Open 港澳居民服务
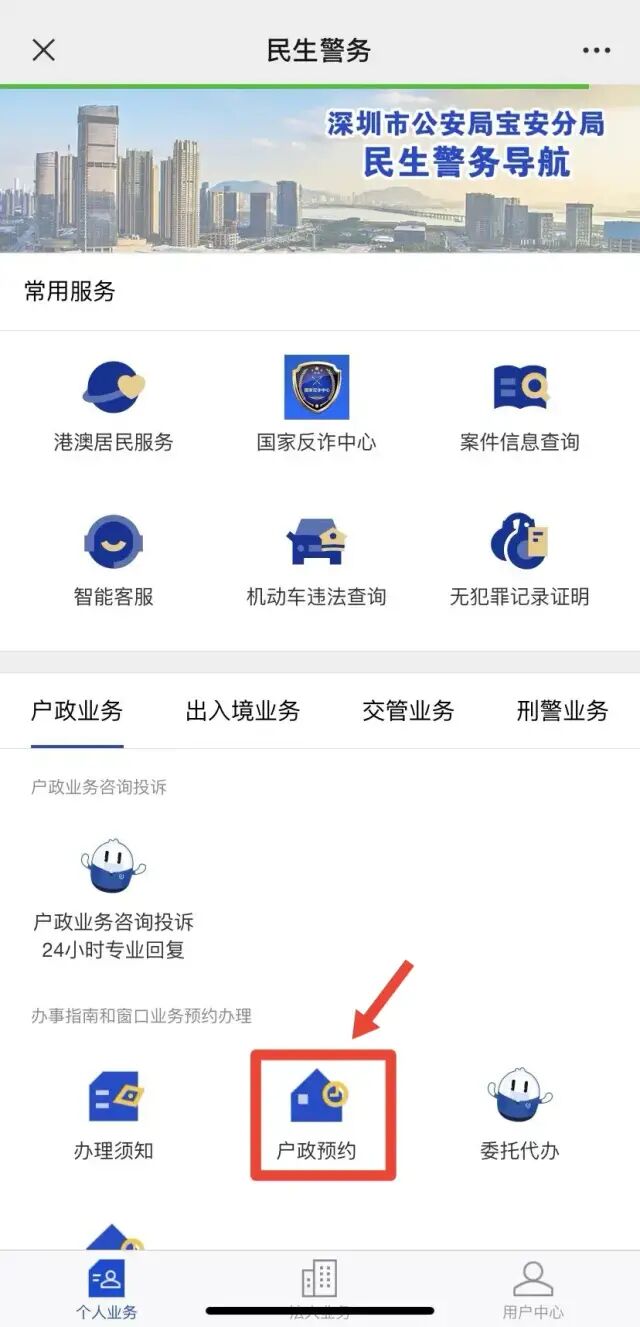Screen dimensions: 640x1327 (113, 406)
